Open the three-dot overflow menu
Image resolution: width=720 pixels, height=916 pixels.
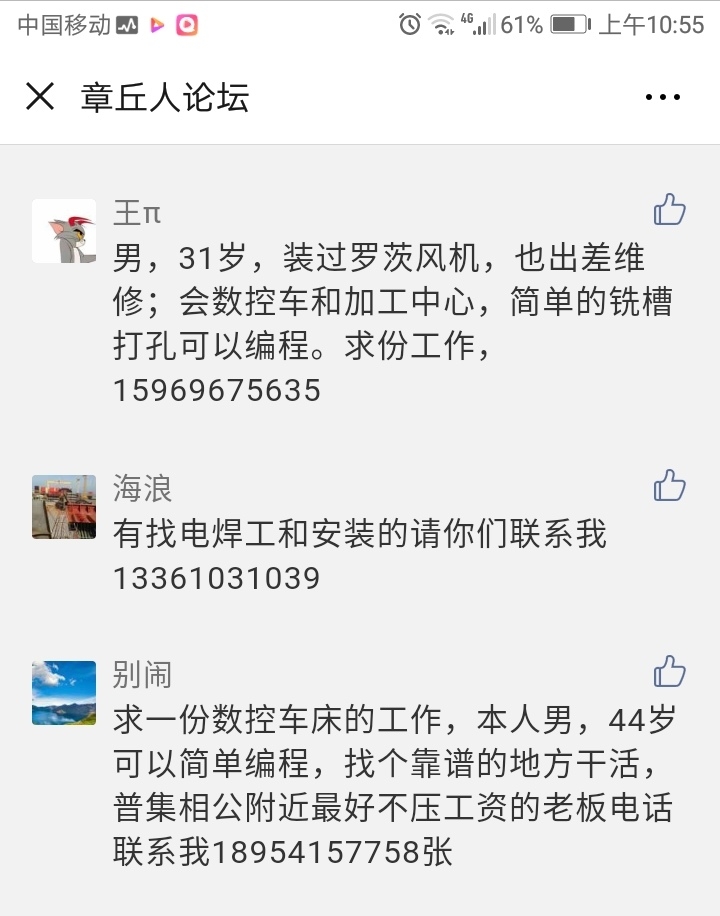[663, 97]
